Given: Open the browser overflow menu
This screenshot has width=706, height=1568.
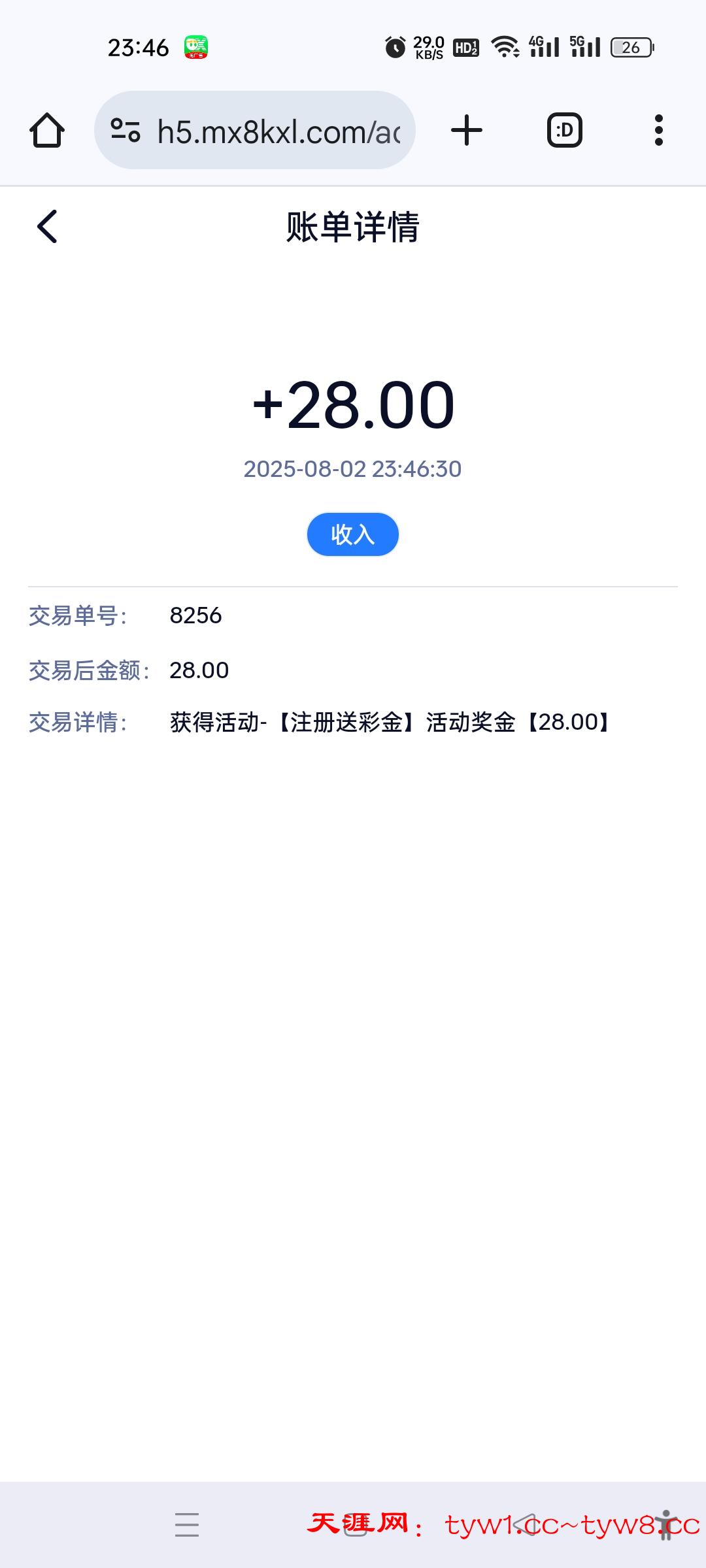Looking at the screenshot, I should click(x=658, y=130).
